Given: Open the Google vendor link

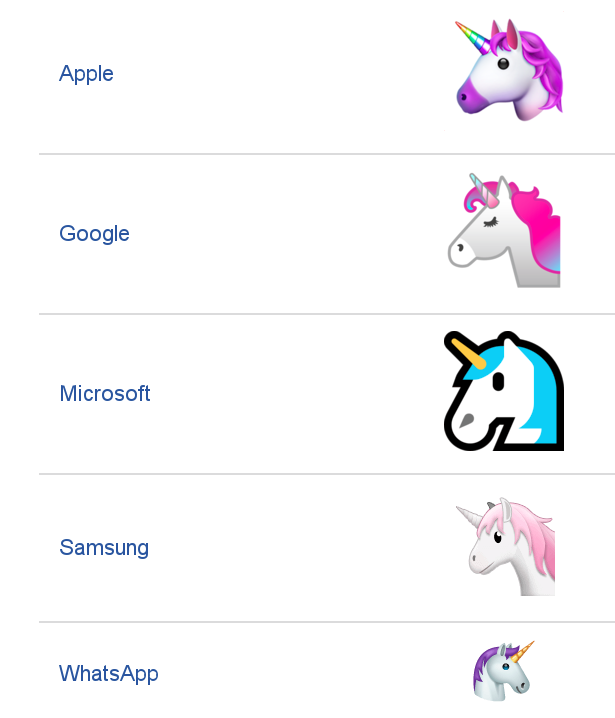Looking at the screenshot, I should click(94, 233).
